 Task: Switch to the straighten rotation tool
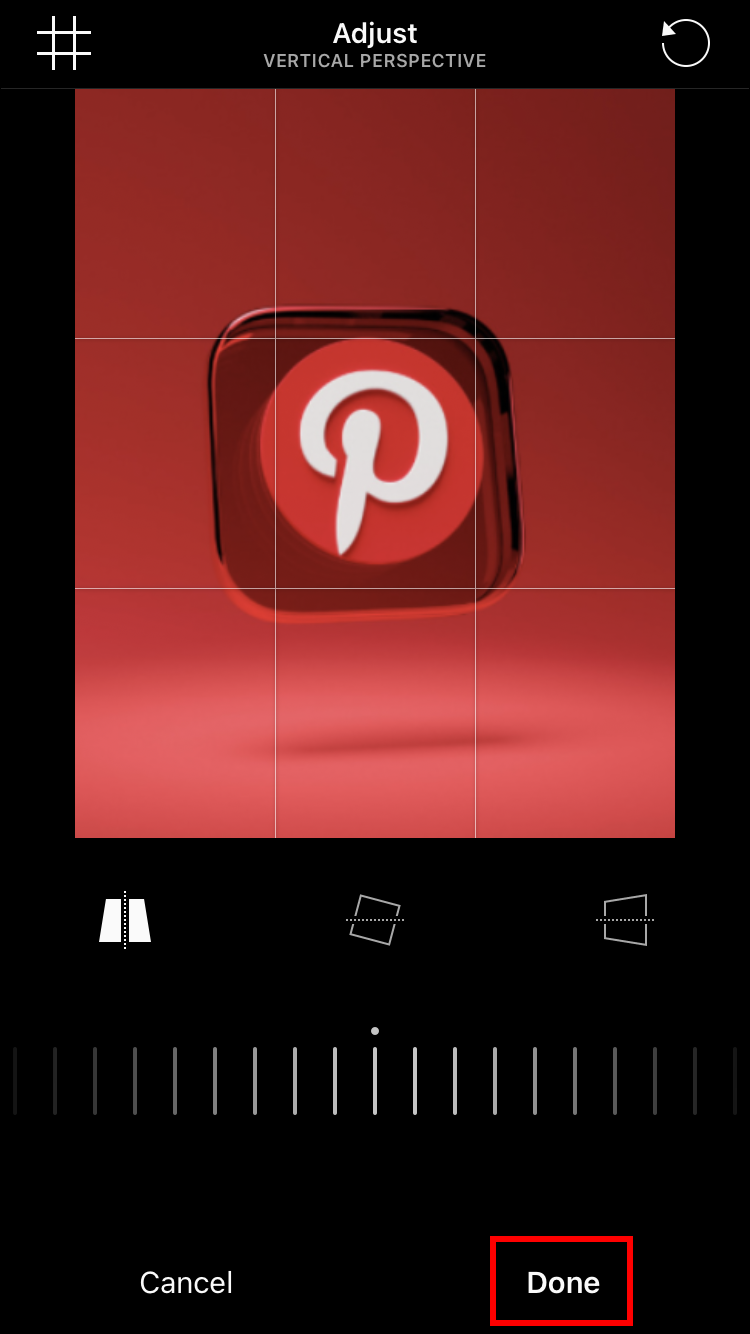click(375, 919)
